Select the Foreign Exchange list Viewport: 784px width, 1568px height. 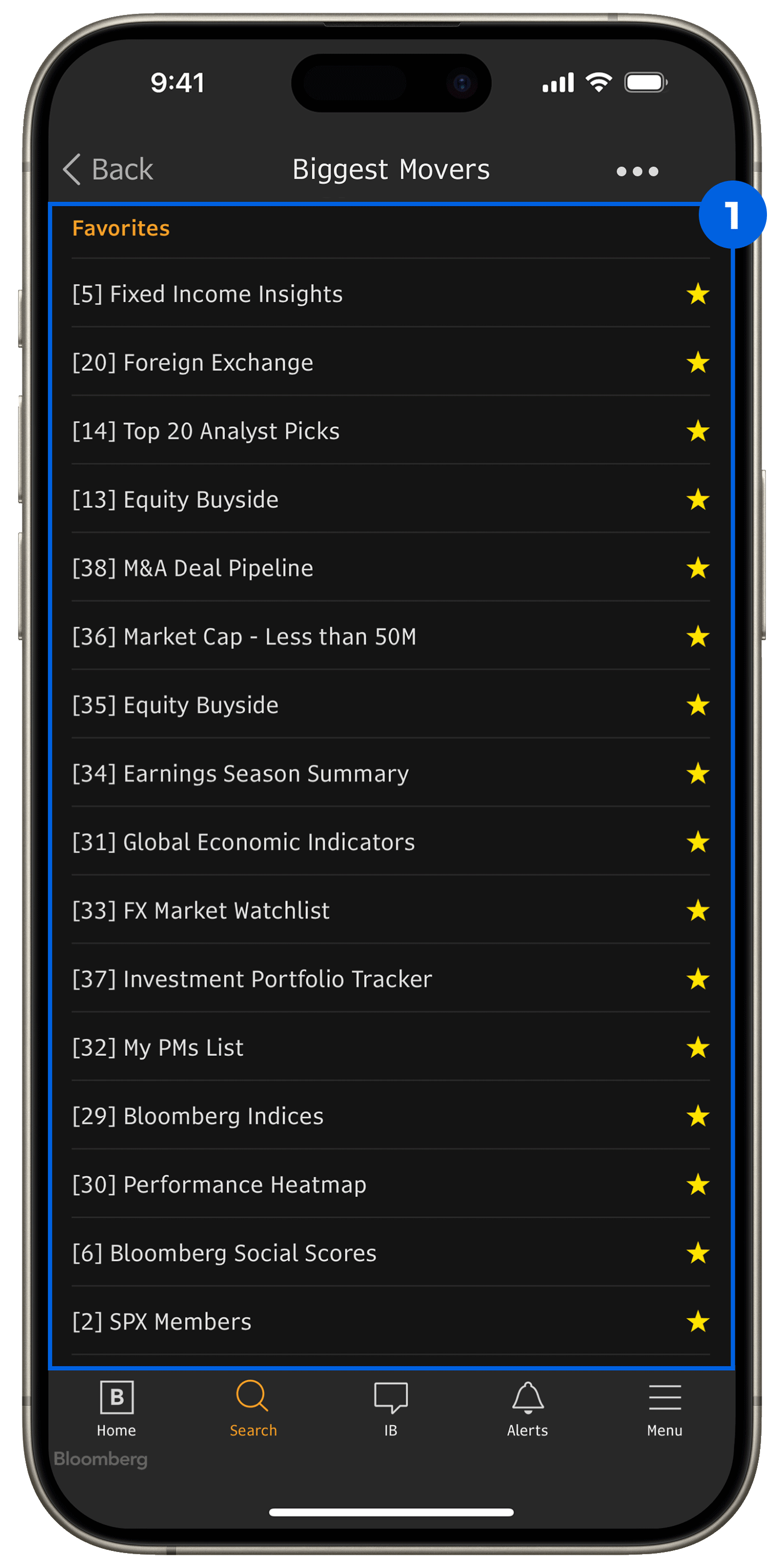[x=192, y=363]
